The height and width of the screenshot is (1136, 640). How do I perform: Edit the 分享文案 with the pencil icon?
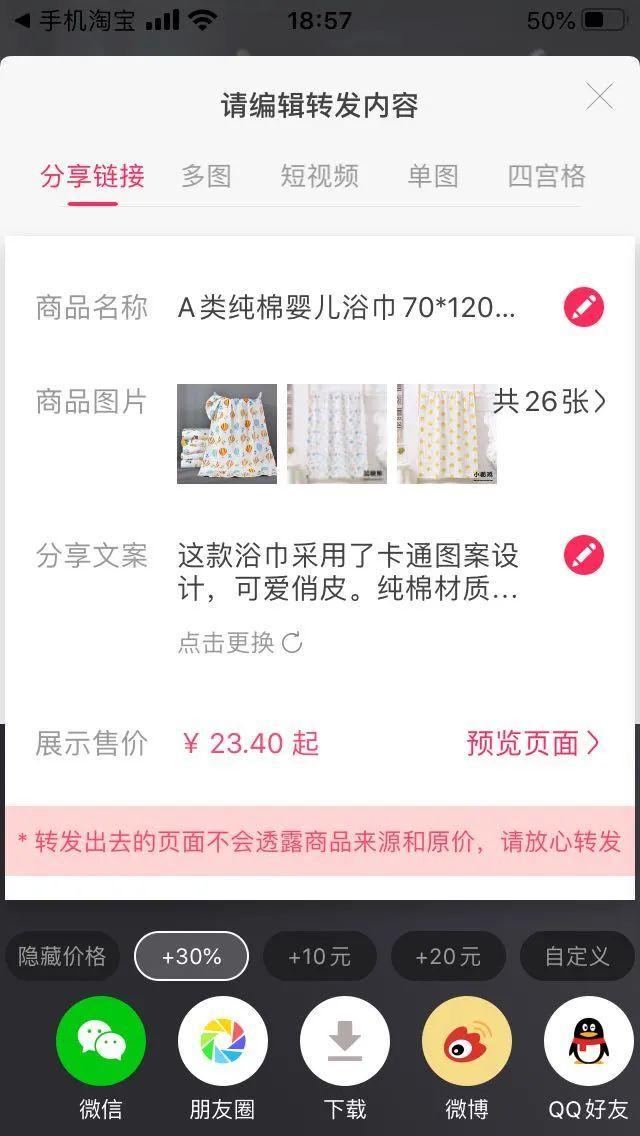tap(584, 555)
